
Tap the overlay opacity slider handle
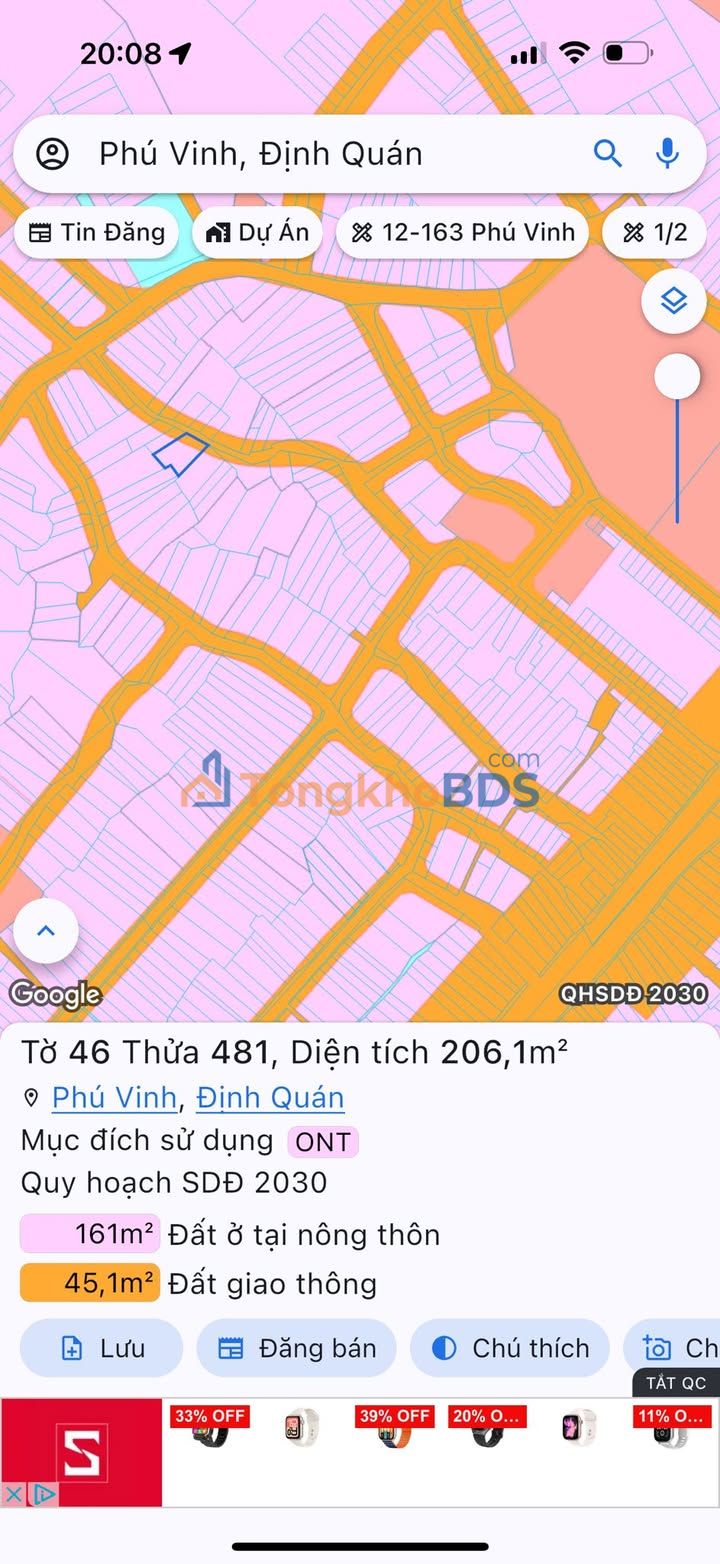[677, 377]
